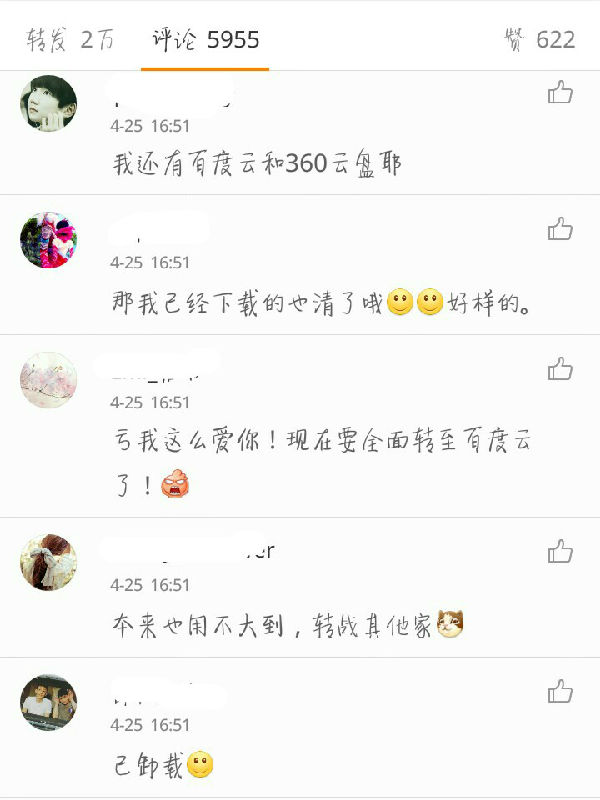Like the comment saying 转战其他家
This screenshot has height=800, width=600.
(x=560, y=551)
